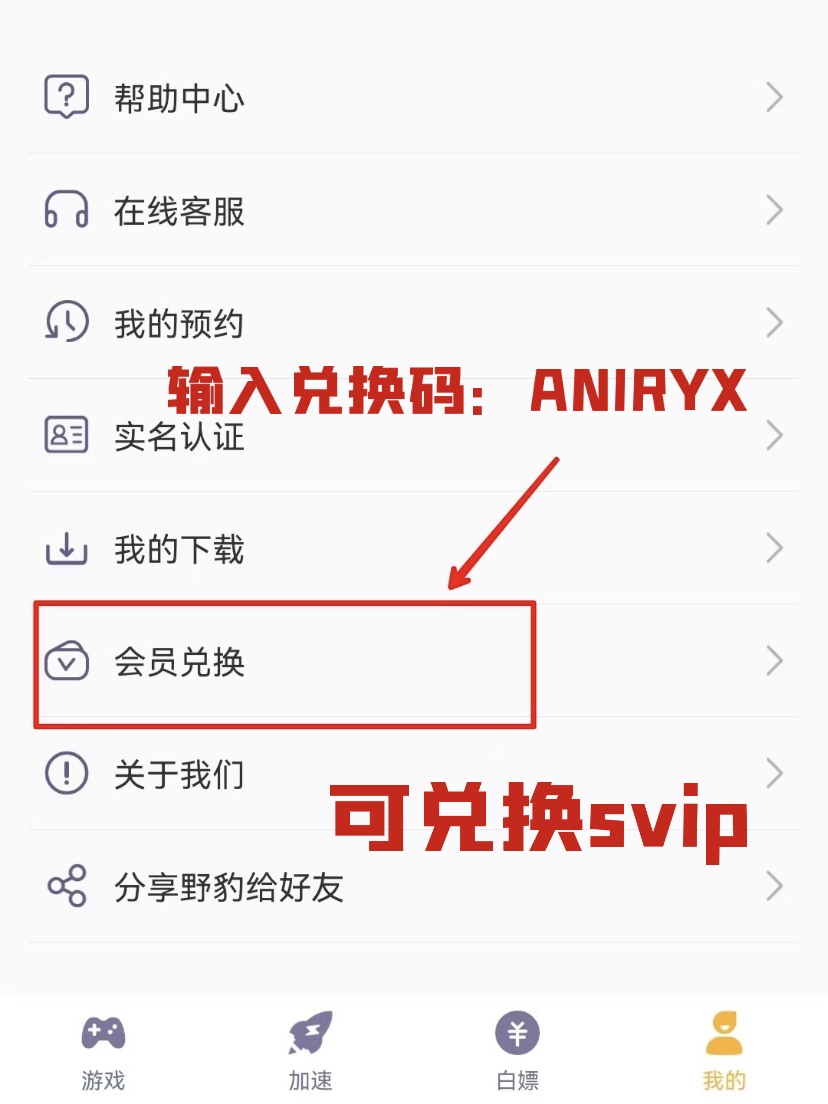
Task: Select the 我的 tab
Action: (724, 1050)
